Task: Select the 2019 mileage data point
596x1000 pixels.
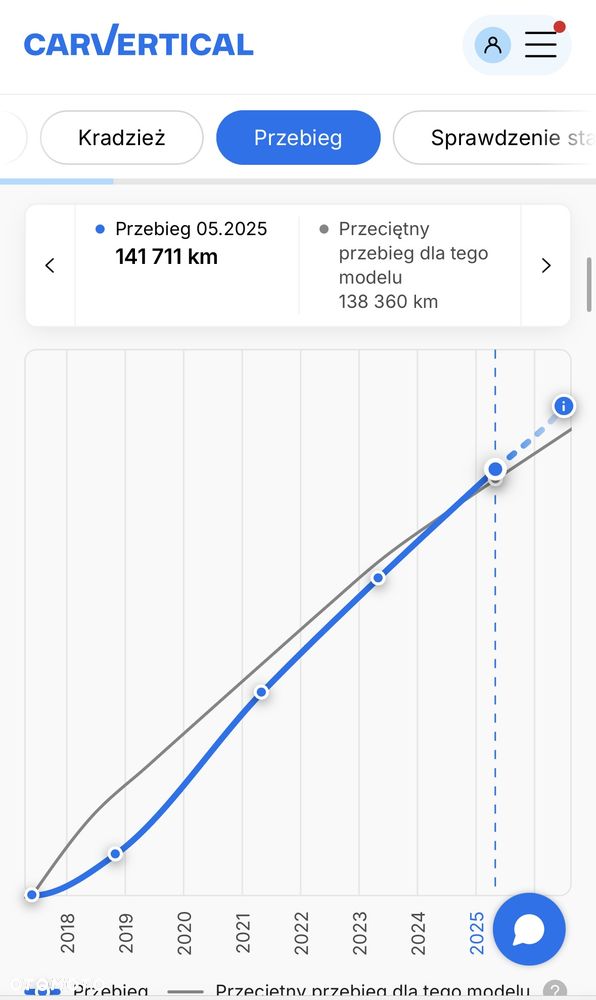Action: pos(115,853)
